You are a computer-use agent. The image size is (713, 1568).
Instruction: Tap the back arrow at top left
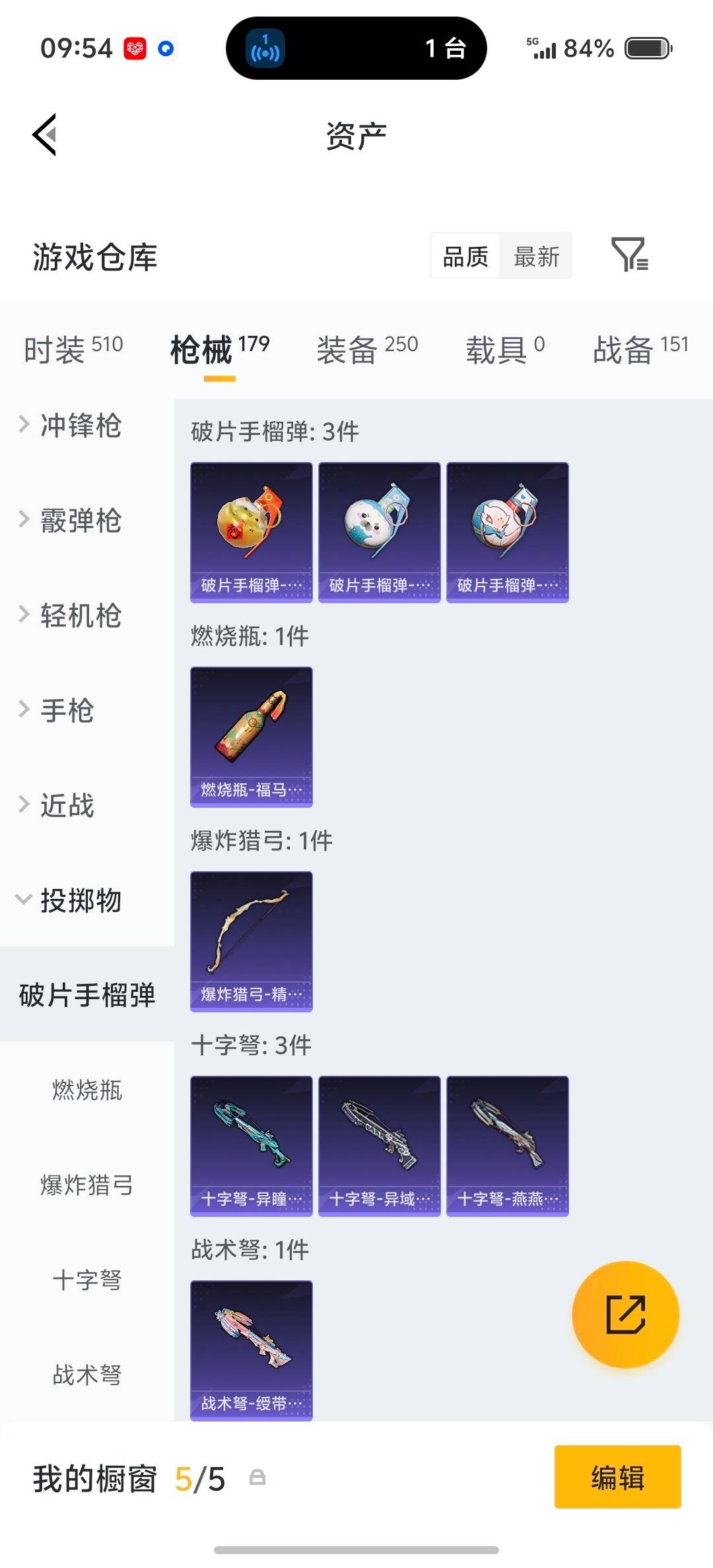point(44,135)
